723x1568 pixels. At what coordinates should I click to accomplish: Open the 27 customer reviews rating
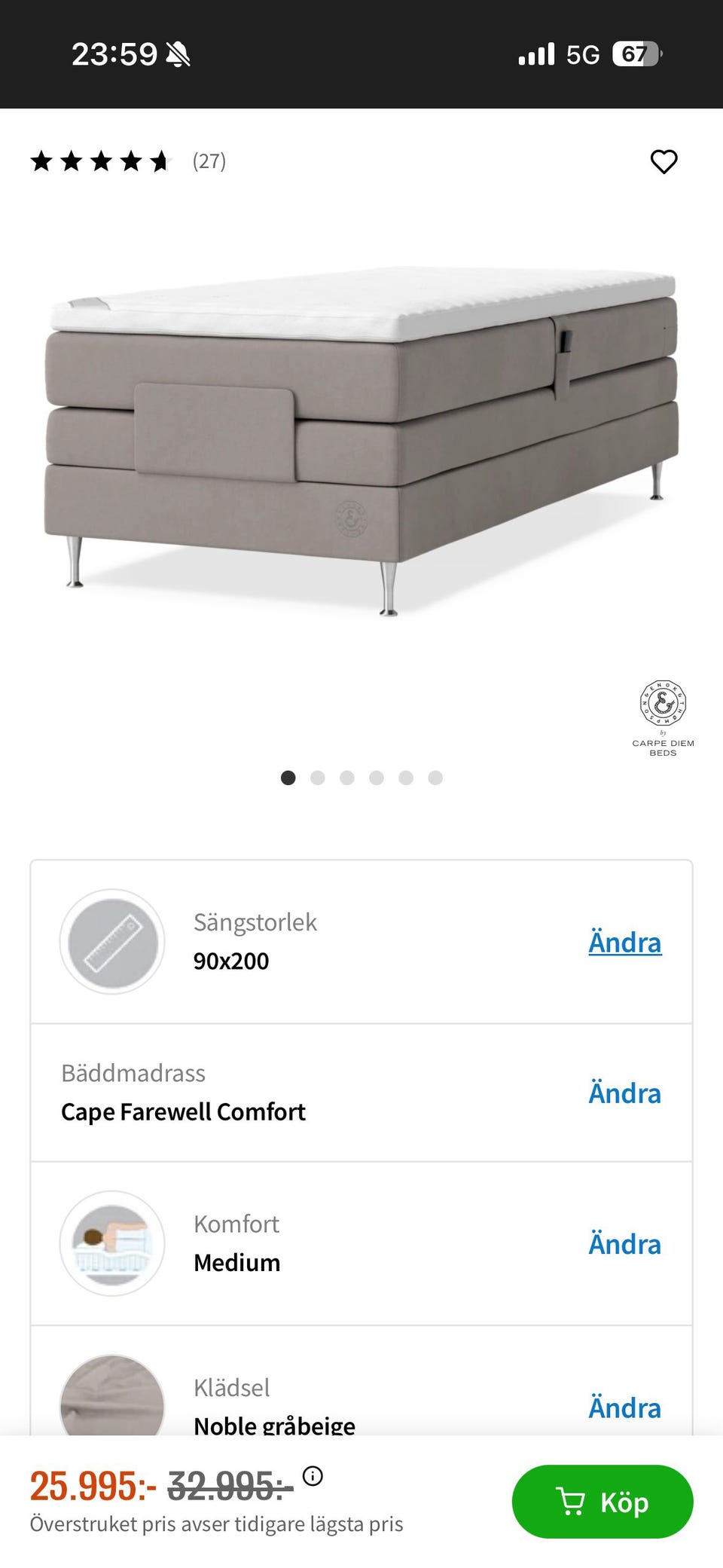[128, 161]
